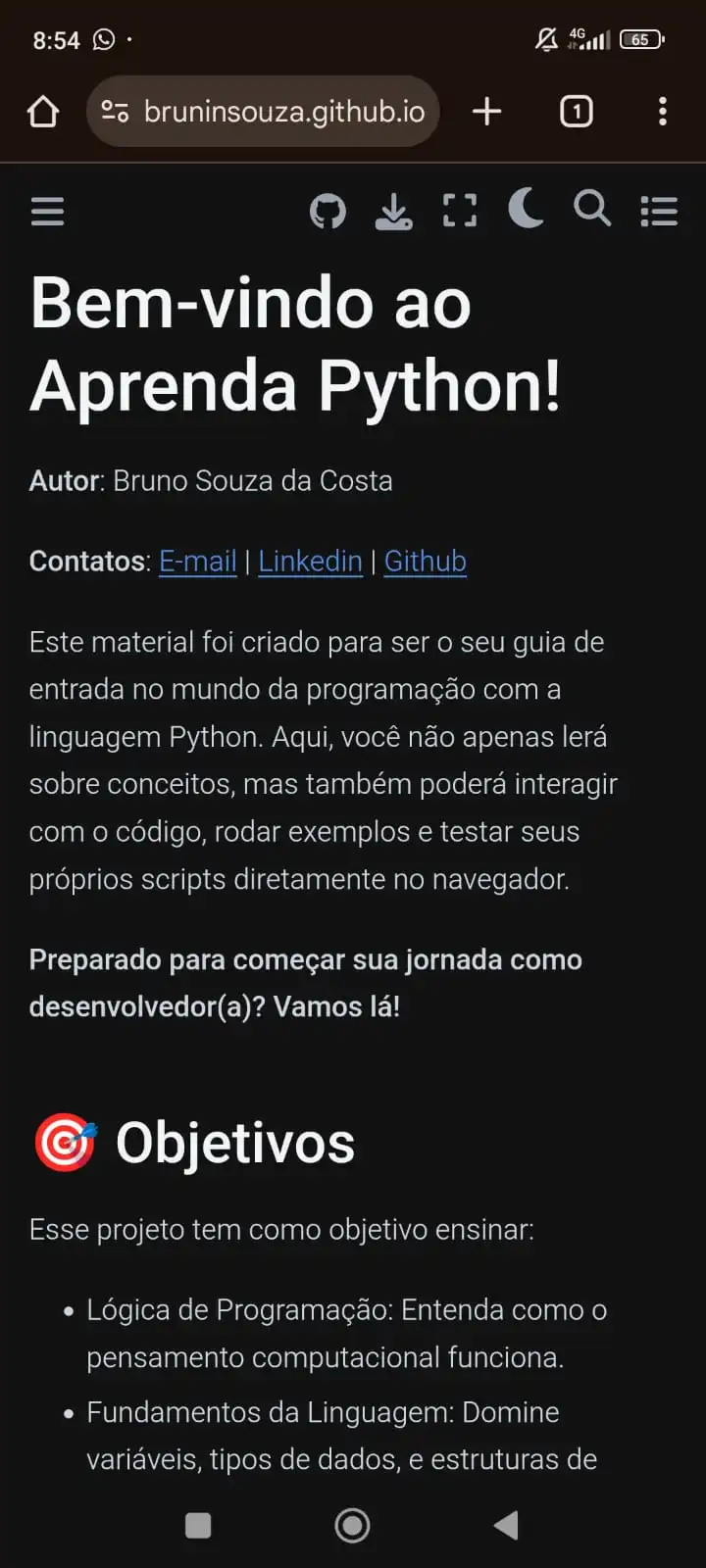The height and width of the screenshot is (1568, 706).
Task: Open the page table of contents
Action: pyautogui.click(x=659, y=211)
